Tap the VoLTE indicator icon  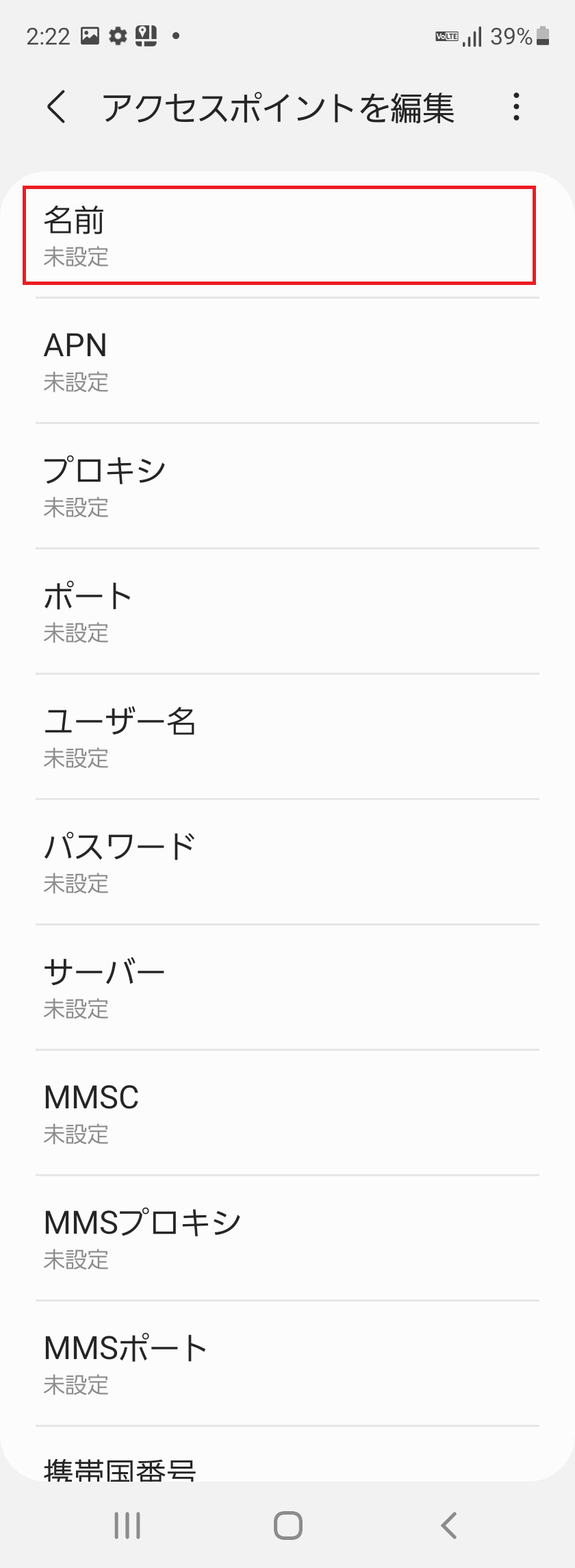pyautogui.click(x=445, y=37)
